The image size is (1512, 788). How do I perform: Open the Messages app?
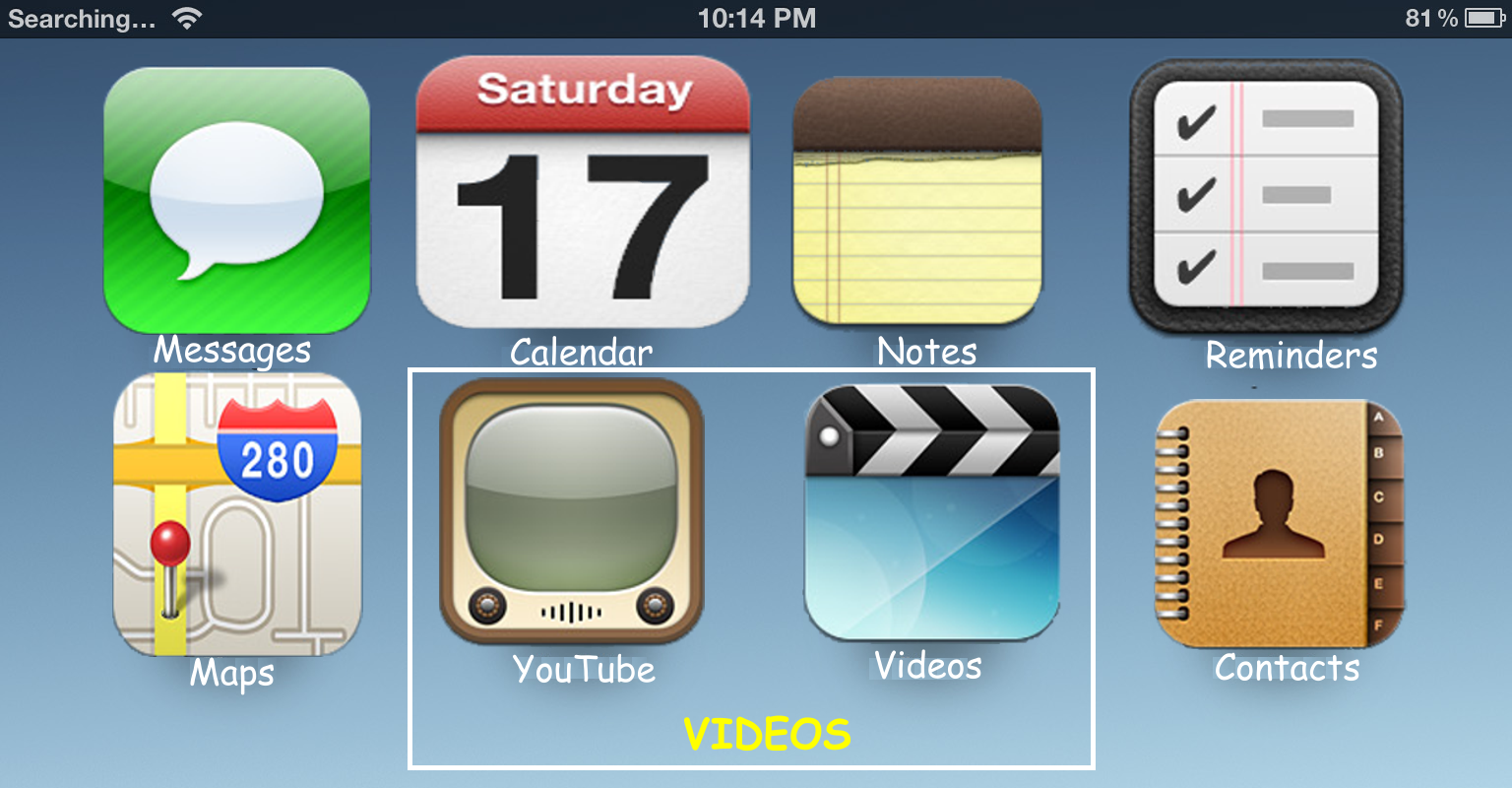click(x=236, y=202)
